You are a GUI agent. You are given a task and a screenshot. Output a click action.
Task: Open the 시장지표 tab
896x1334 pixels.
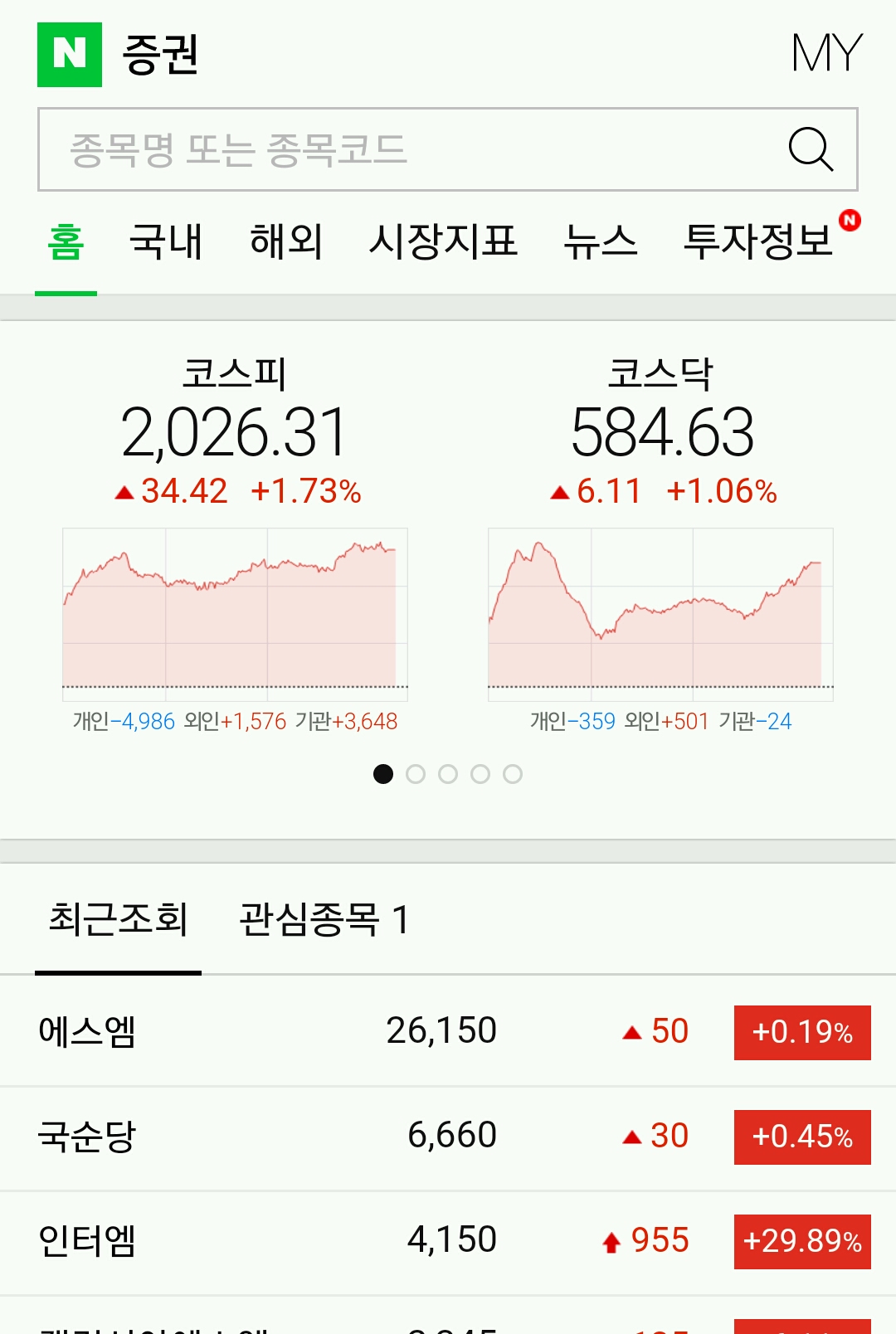[443, 241]
